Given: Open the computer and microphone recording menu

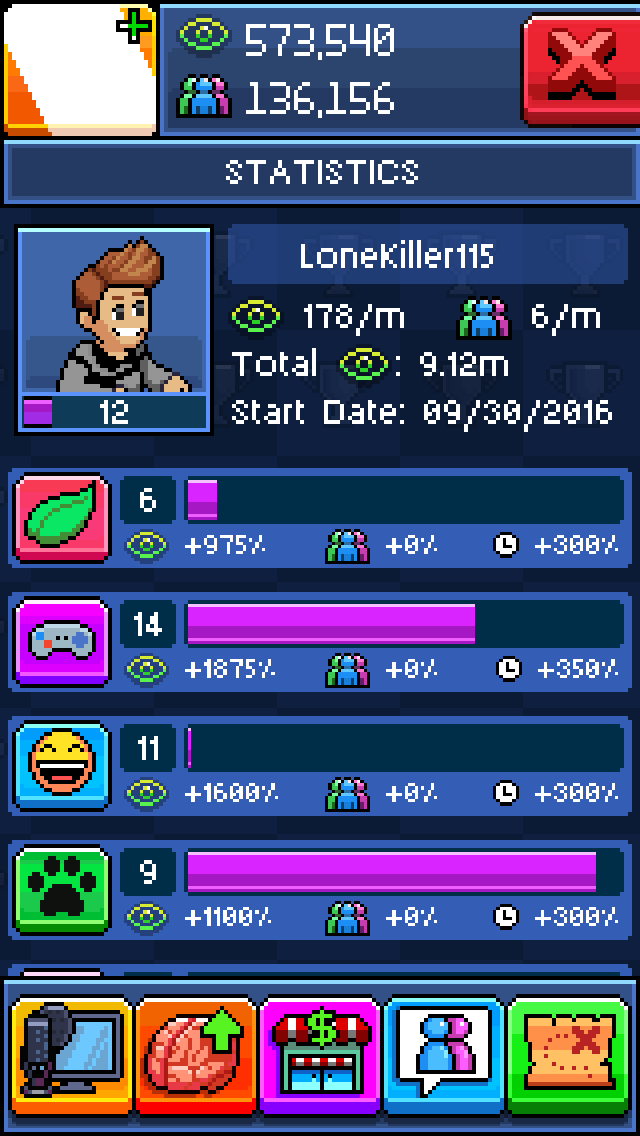Looking at the screenshot, I should point(71,1055).
